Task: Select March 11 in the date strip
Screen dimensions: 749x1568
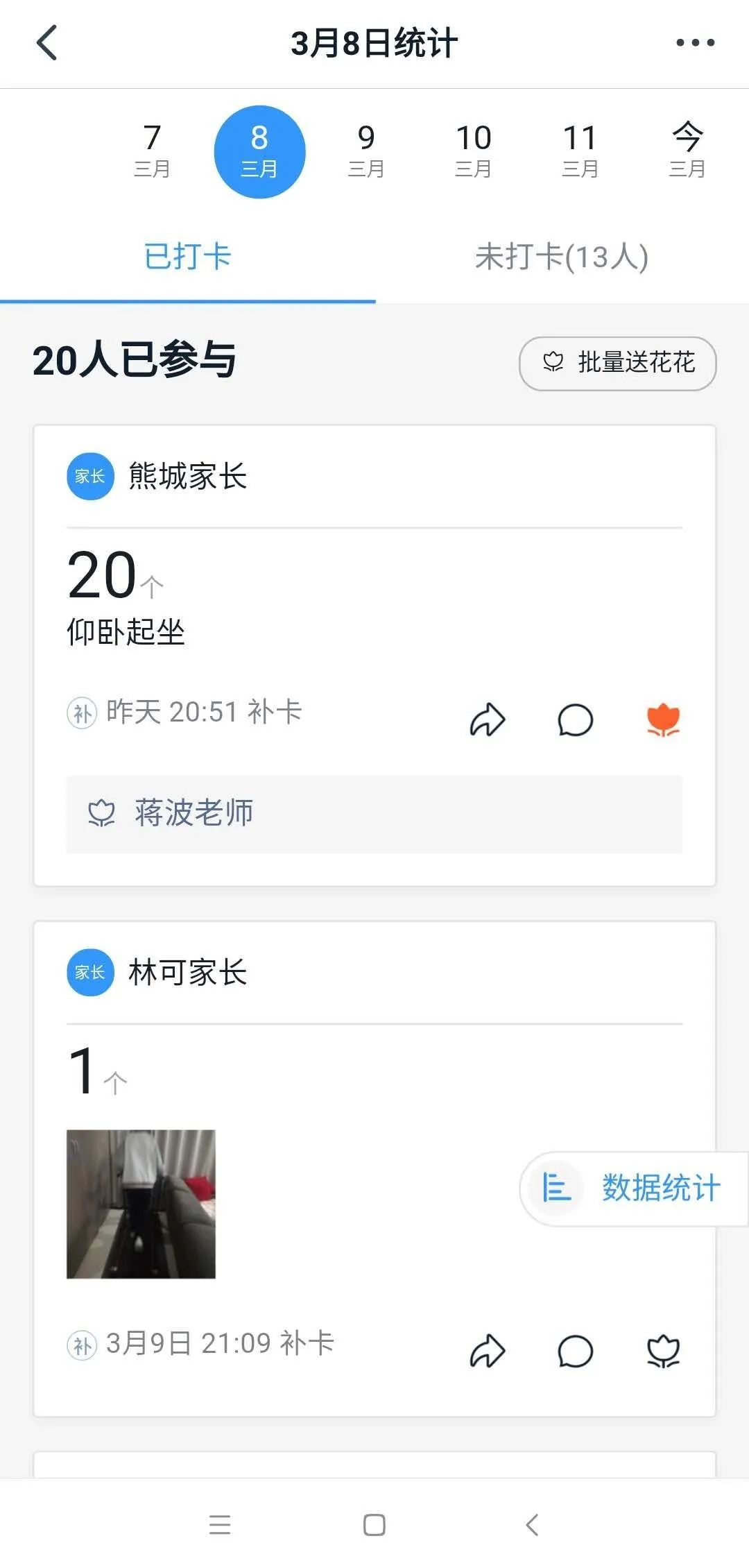Action: point(580,151)
